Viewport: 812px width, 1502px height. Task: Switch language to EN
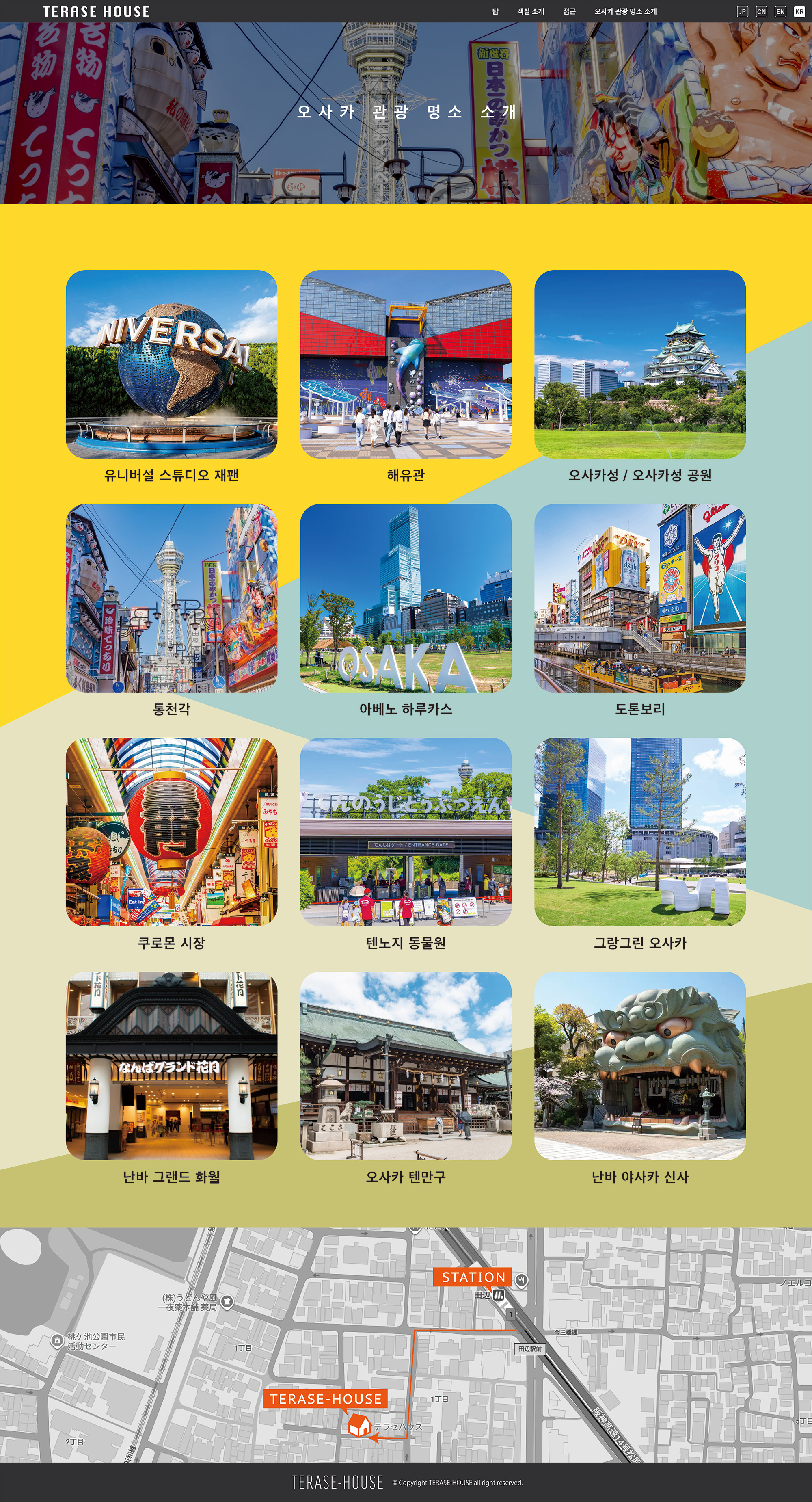[780, 12]
